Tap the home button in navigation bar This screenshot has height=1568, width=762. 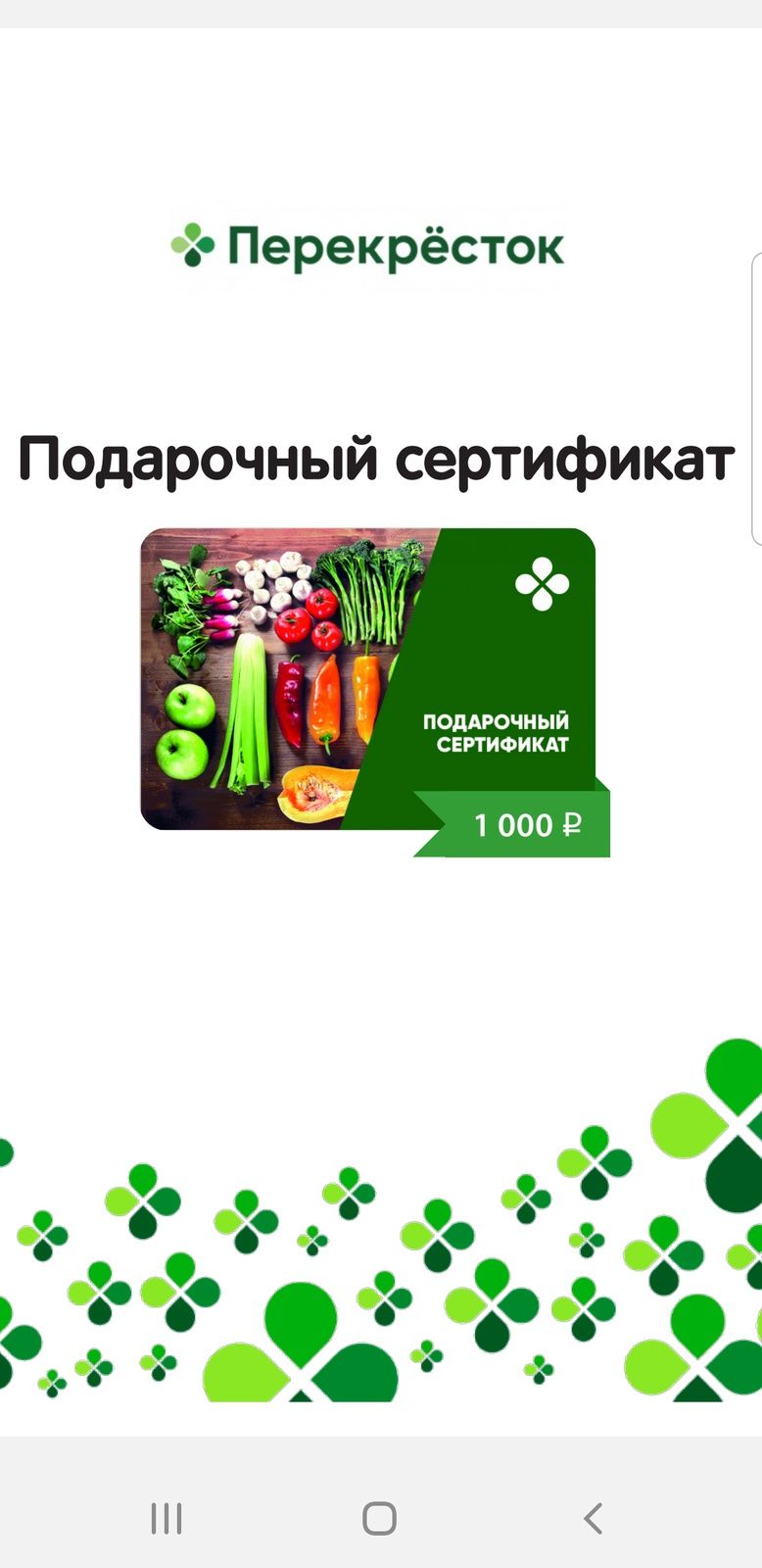380,1518
